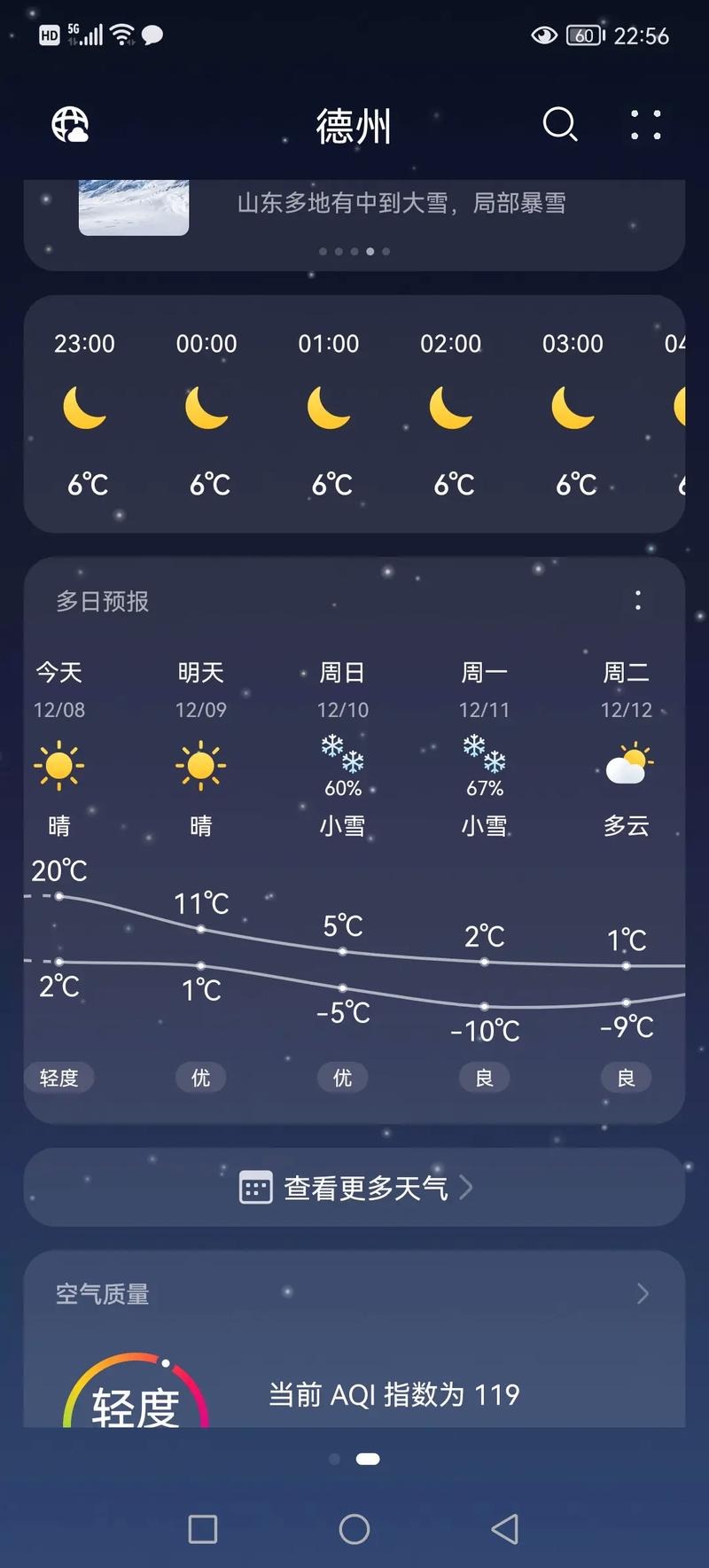Tap the 查看更多天气 button
709x1568 pixels.
(x=354, y=1188)
